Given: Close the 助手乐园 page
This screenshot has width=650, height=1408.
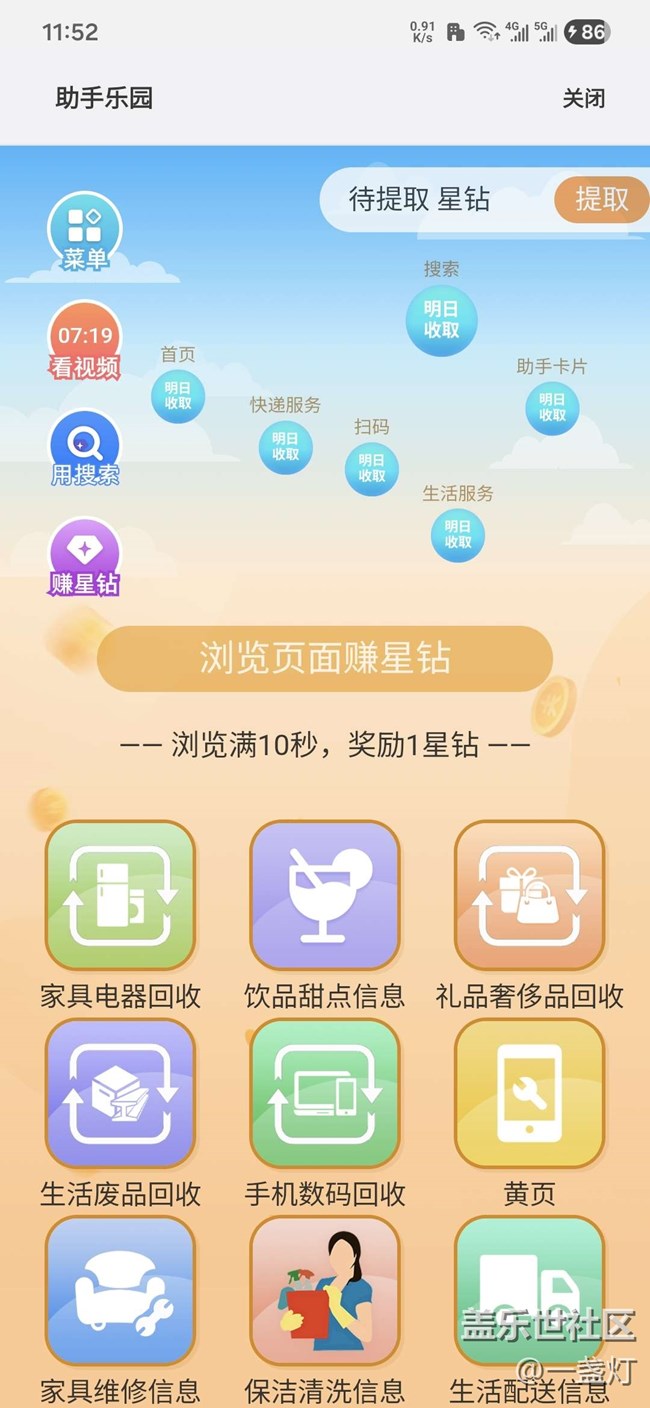Looking at the screenshot, I should pyautogui.click(x=583, y=98).
